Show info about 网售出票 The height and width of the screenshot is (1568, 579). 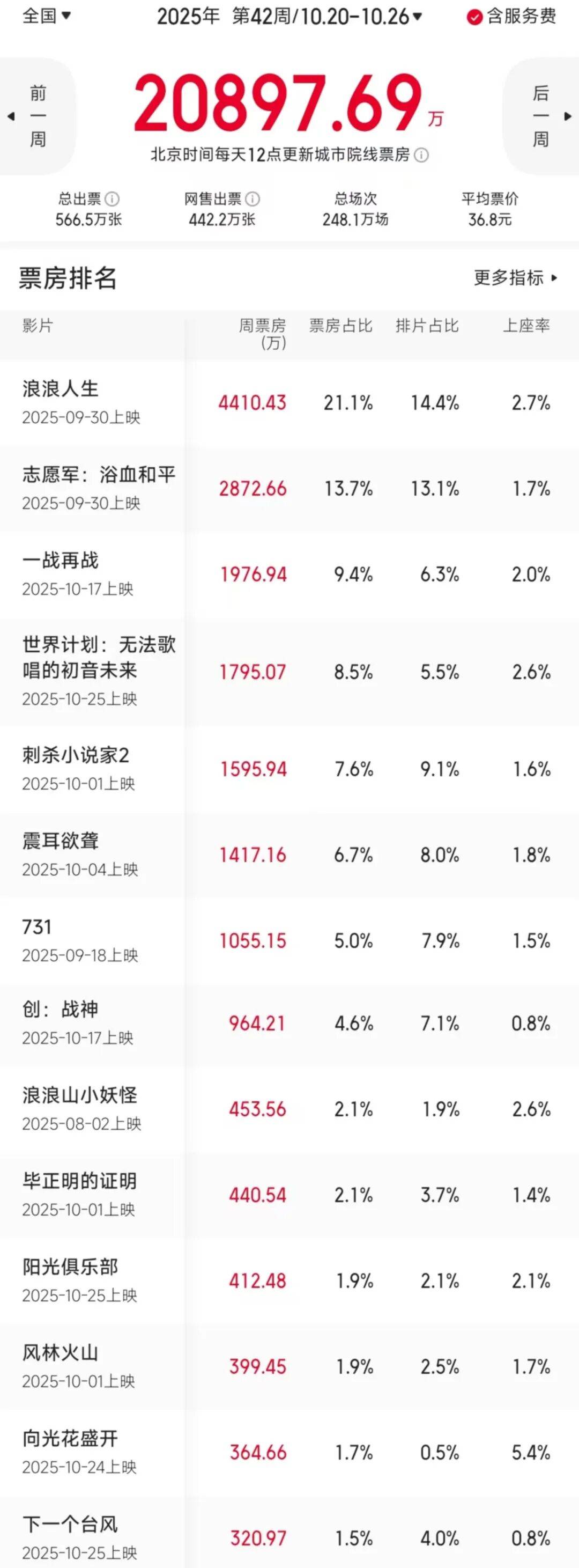(x=253, y=199)
